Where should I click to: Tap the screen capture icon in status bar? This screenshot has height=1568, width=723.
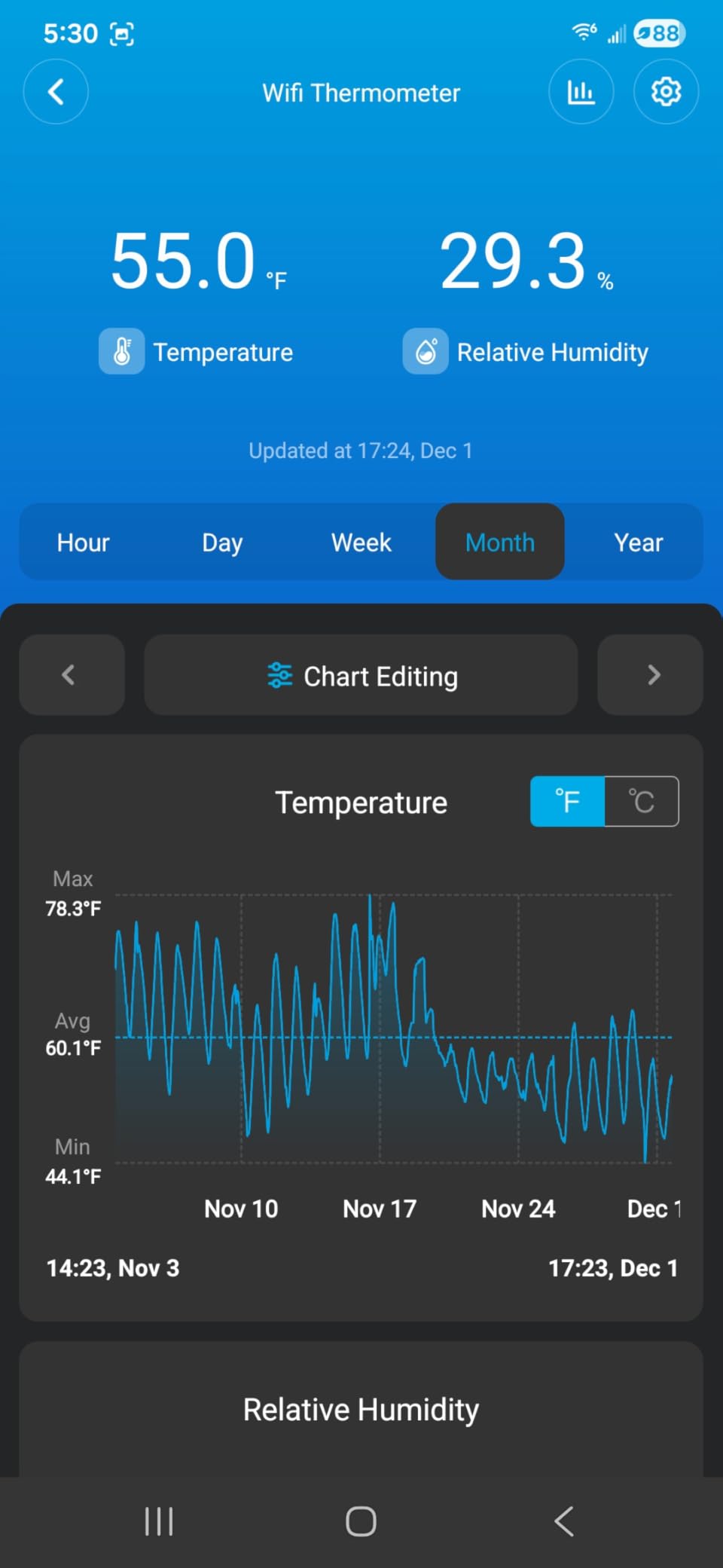[123, 32]
